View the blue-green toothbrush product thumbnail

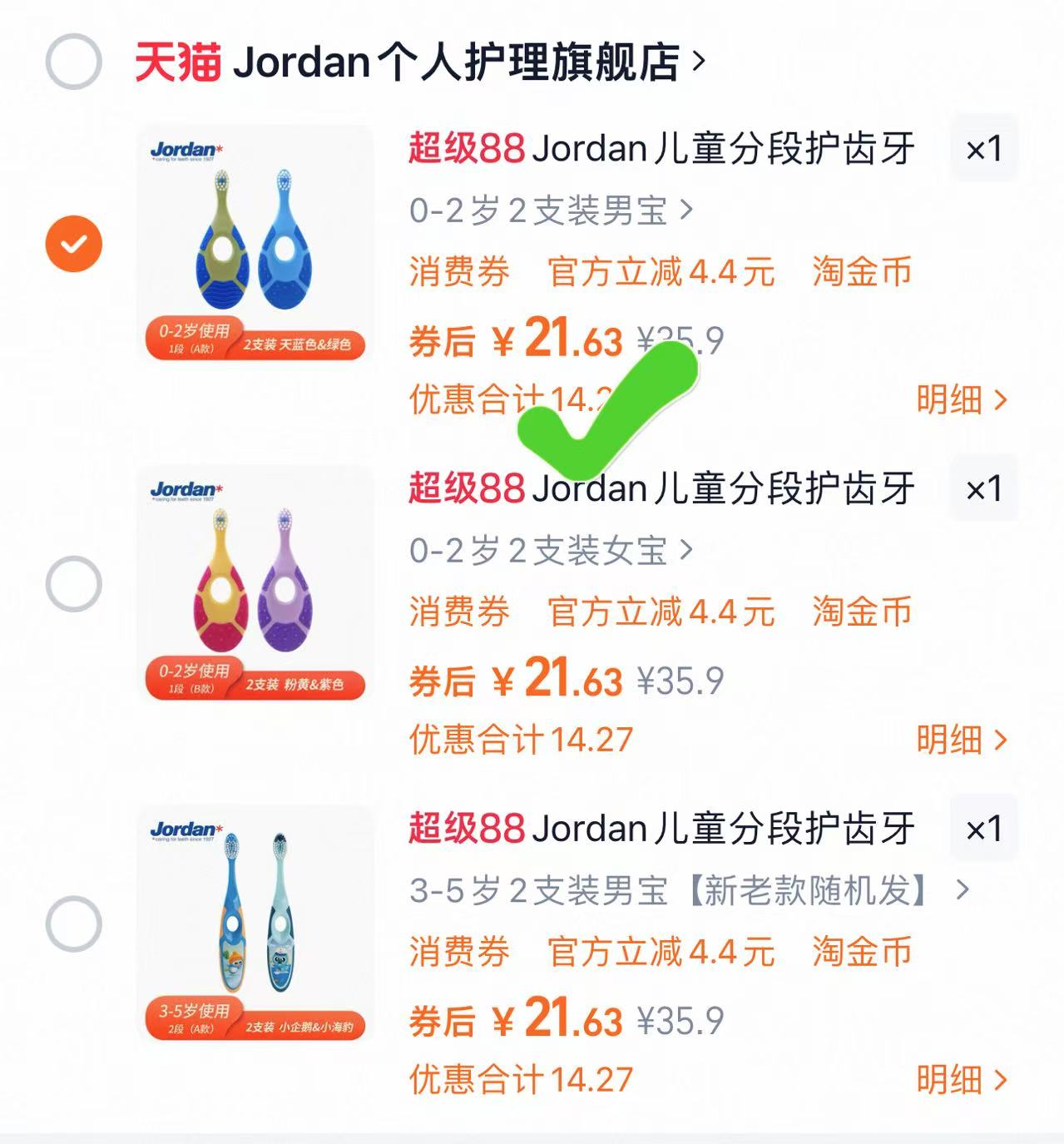click(254, 243)
